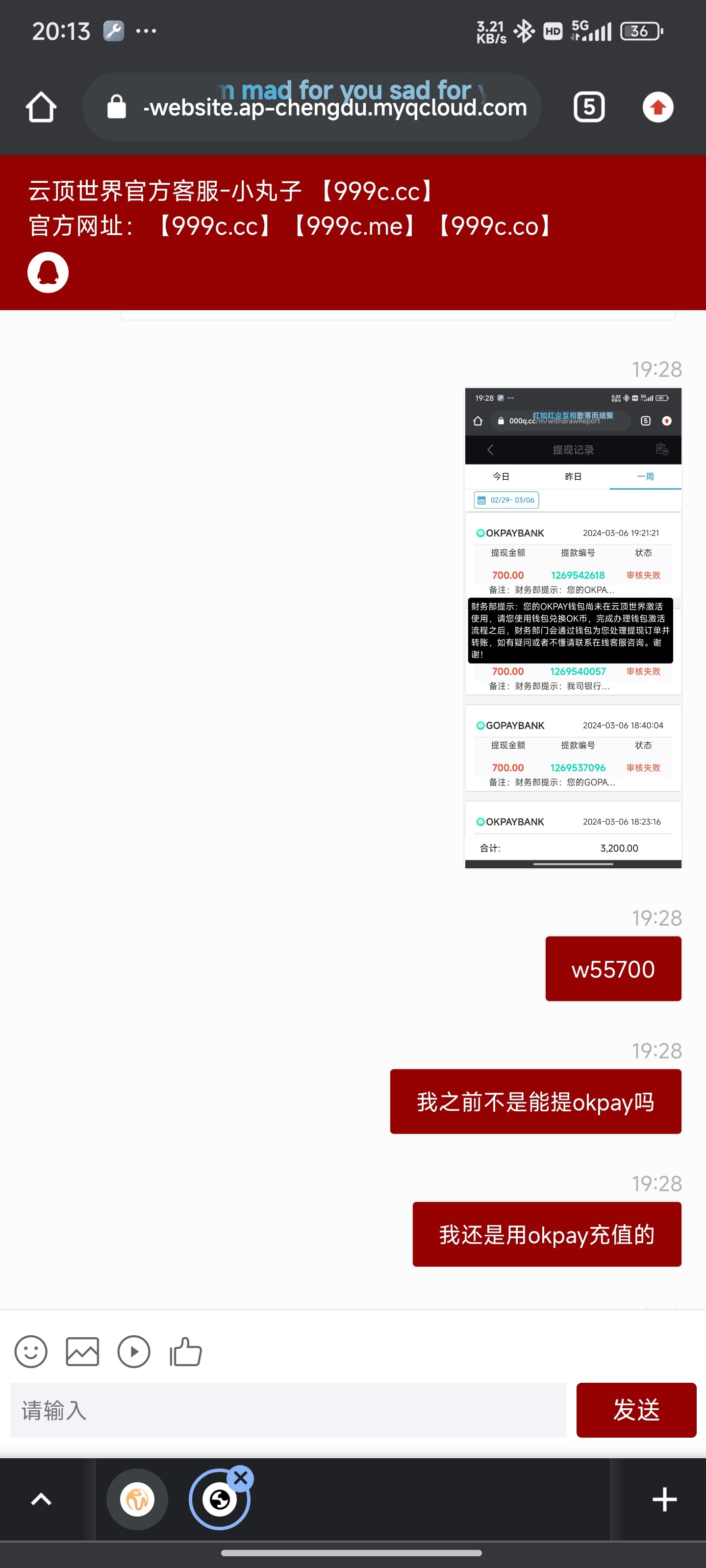Close the current browser tab
The height and width of the screenshot is (1568, 706).
(x=241, y=1477)
